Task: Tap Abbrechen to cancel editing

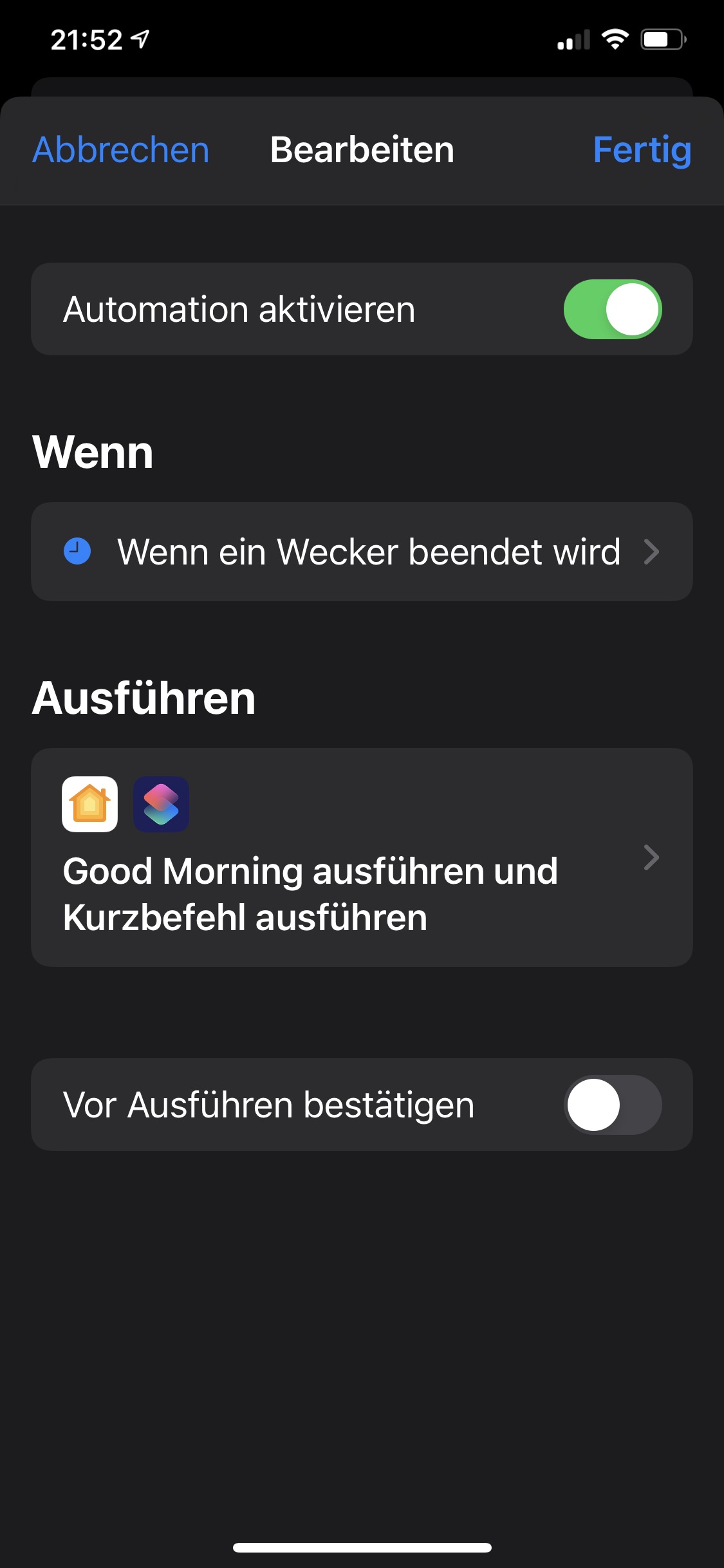Action: point(121,151)
